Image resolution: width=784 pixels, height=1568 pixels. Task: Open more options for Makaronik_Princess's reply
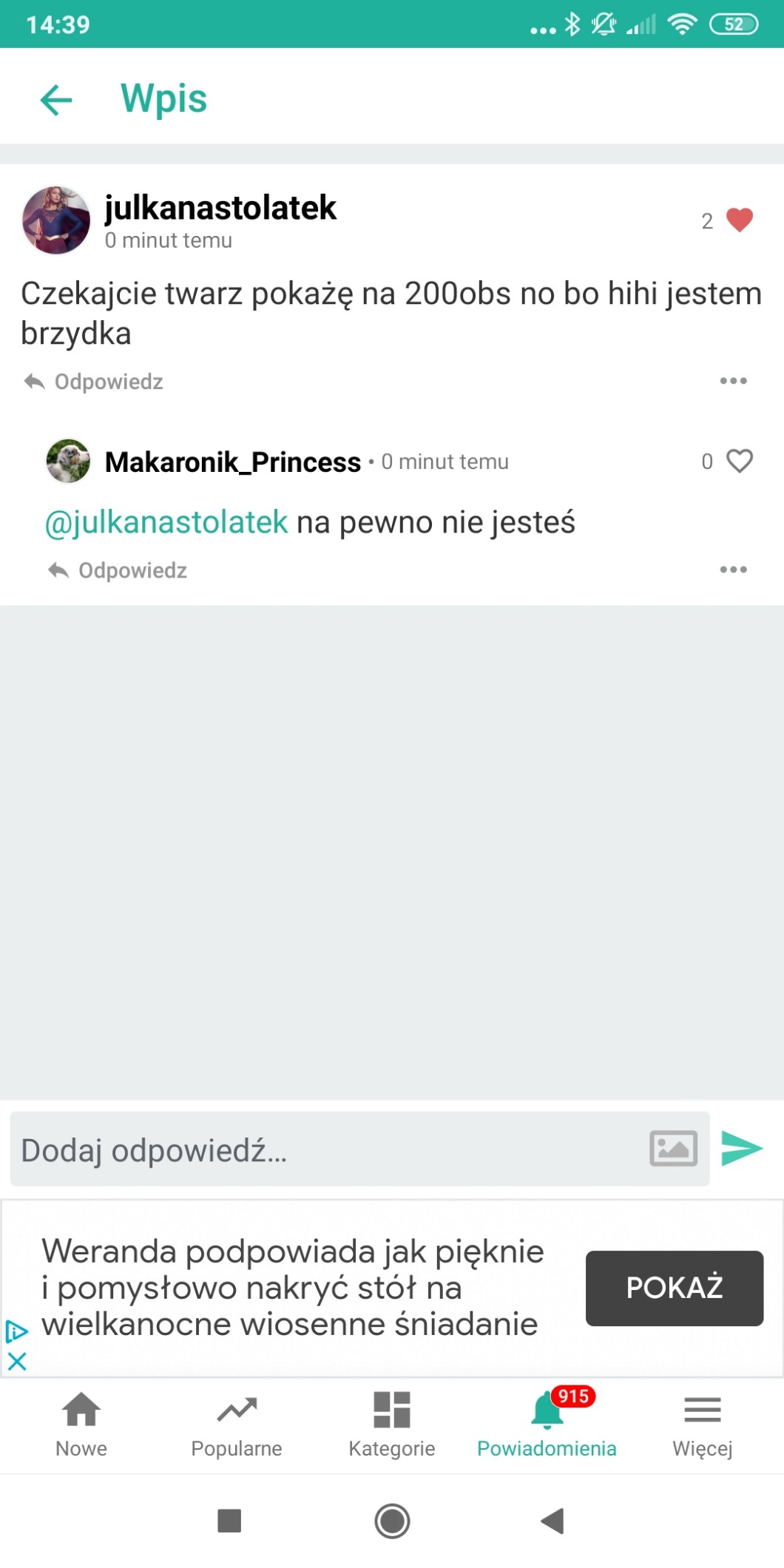[x=733, y=570]
